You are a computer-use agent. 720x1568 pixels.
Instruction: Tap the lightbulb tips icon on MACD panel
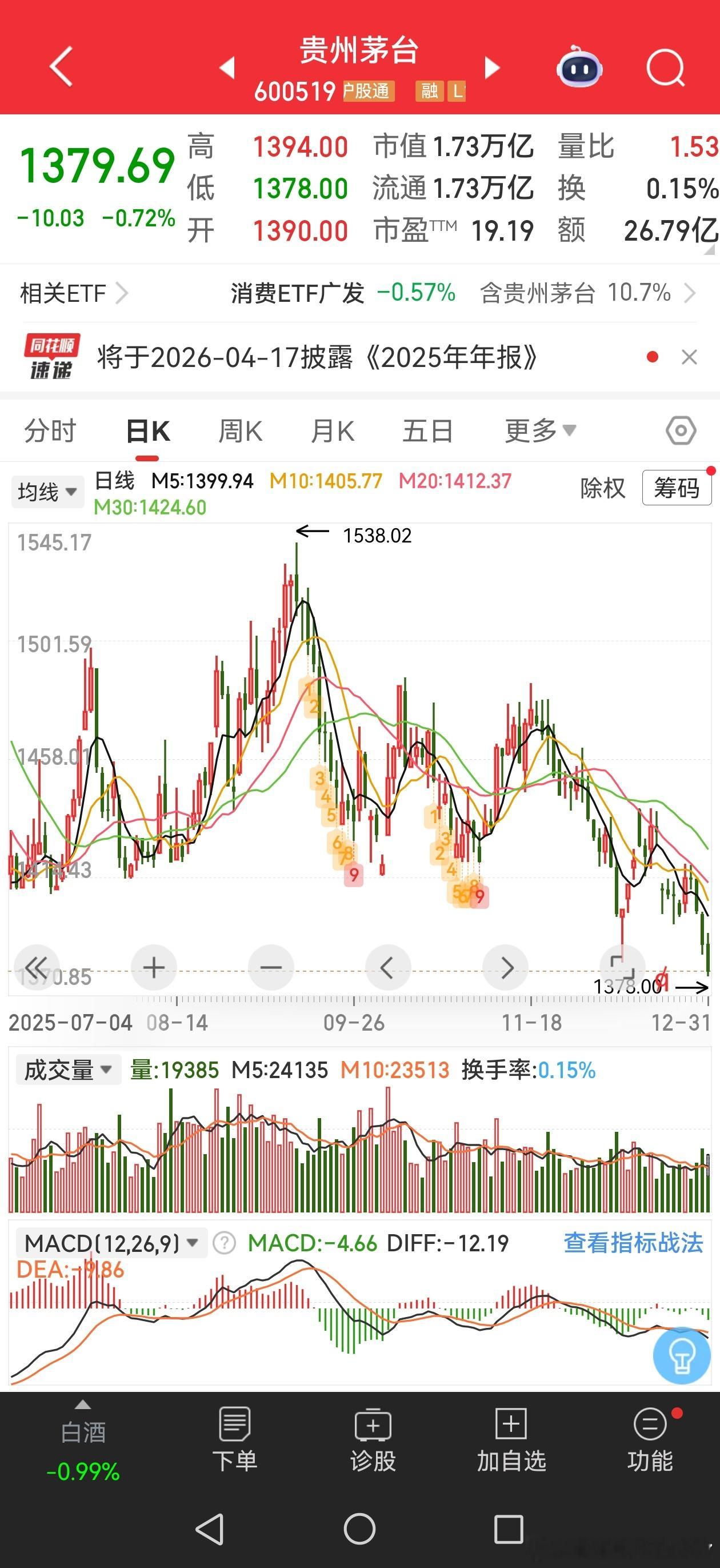click(682, 1357)
